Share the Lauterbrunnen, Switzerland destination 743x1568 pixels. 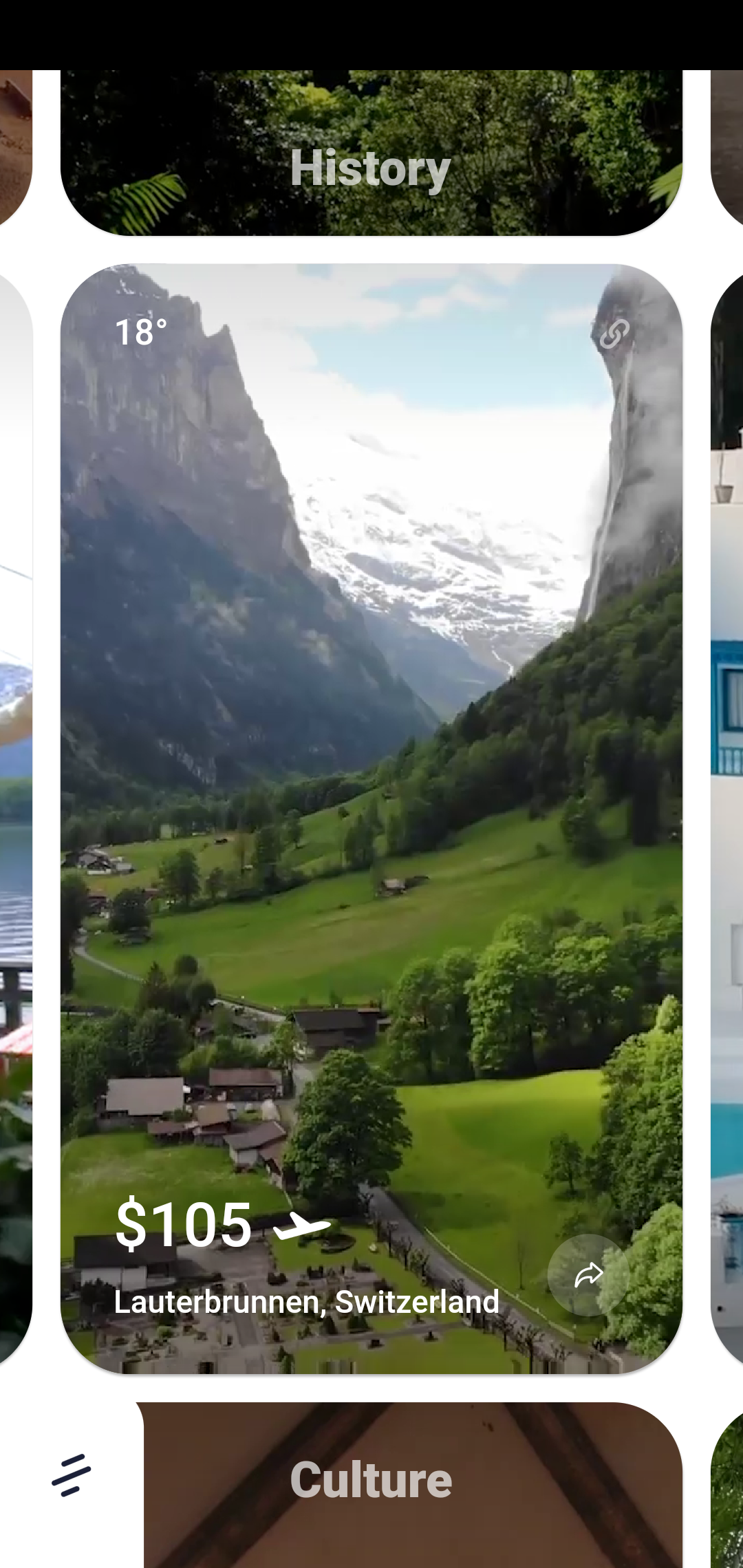click(588, 1276)
